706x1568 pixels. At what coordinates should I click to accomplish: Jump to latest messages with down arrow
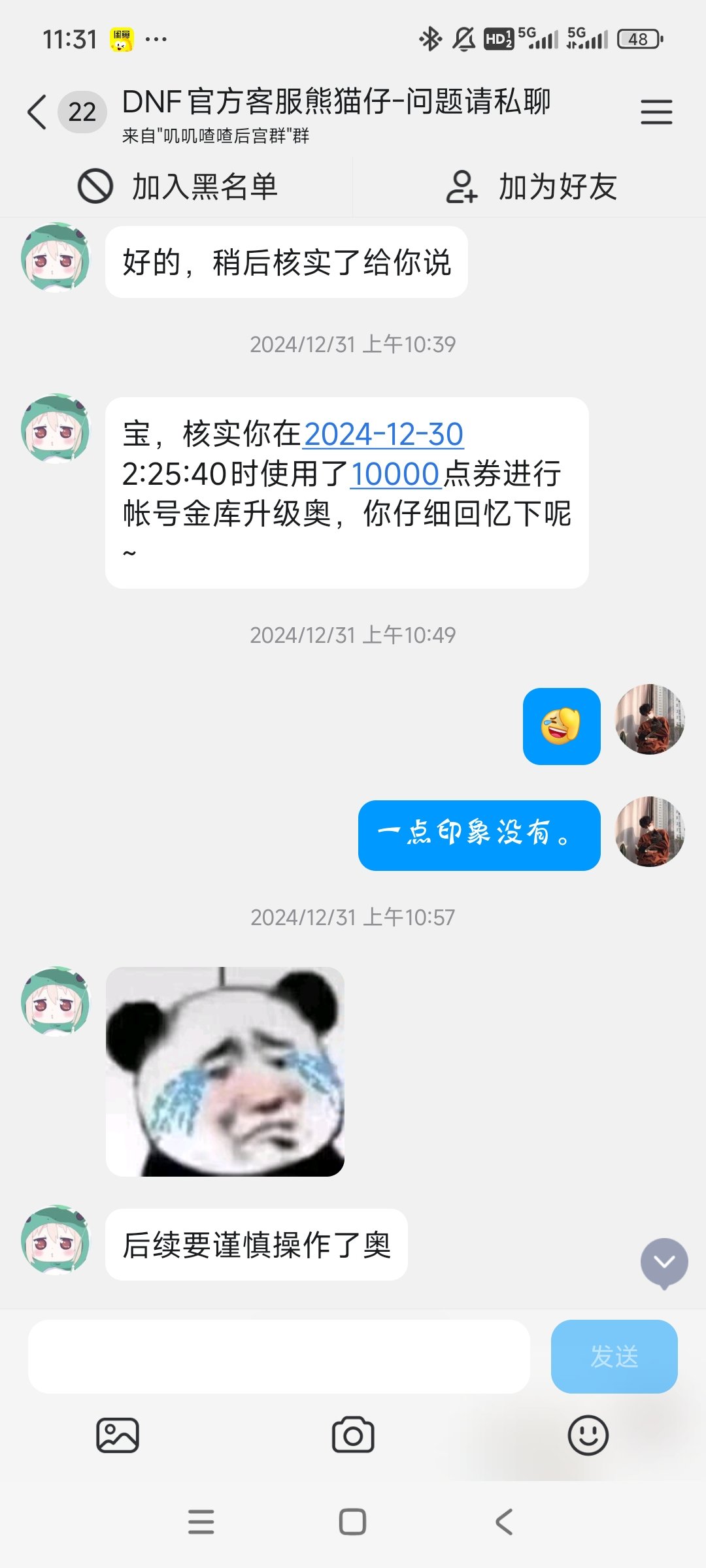[x=664, y=1263]
